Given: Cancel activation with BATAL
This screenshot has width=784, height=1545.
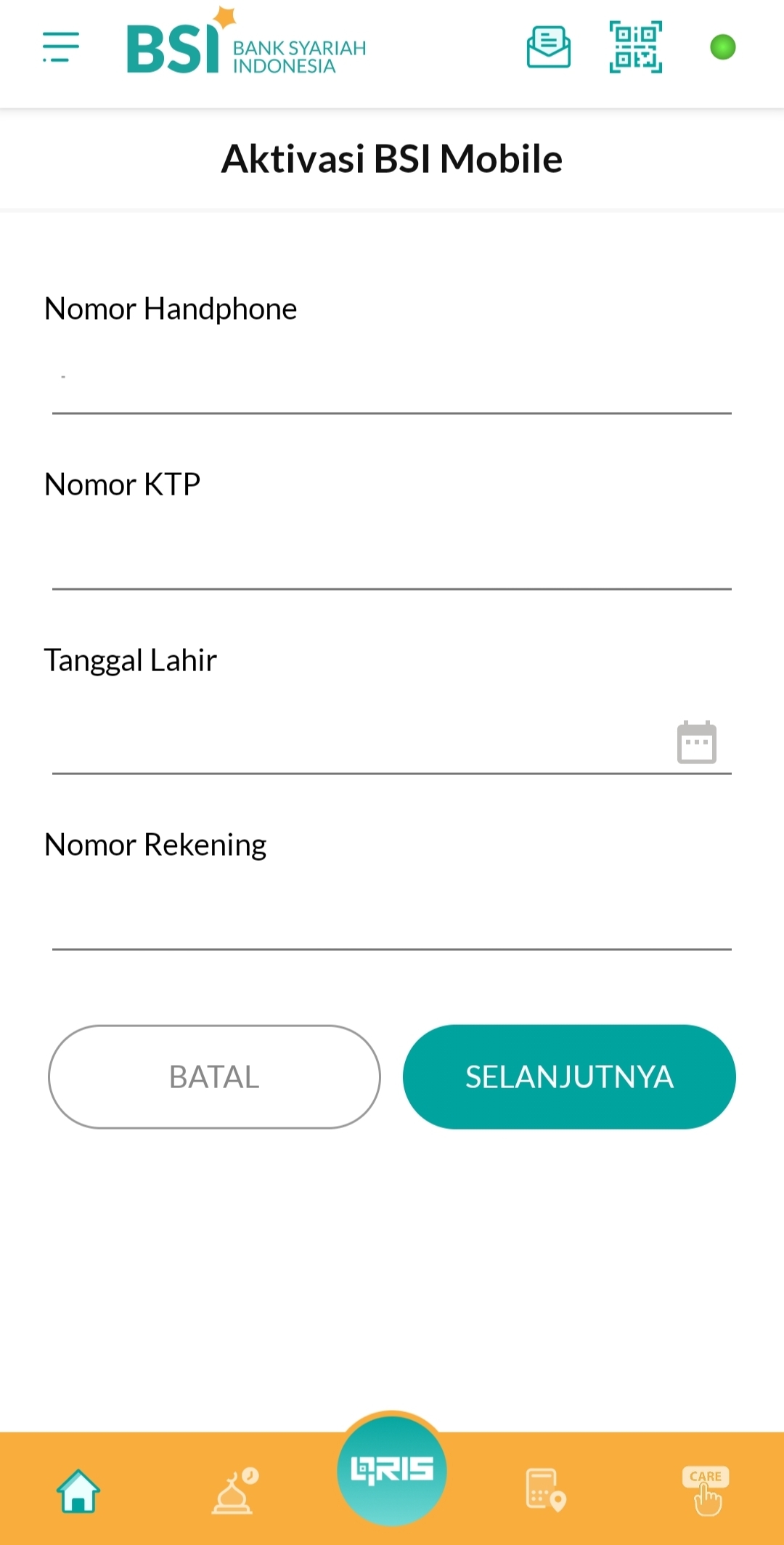Looking at the screenshot, I should (214, 1076).
